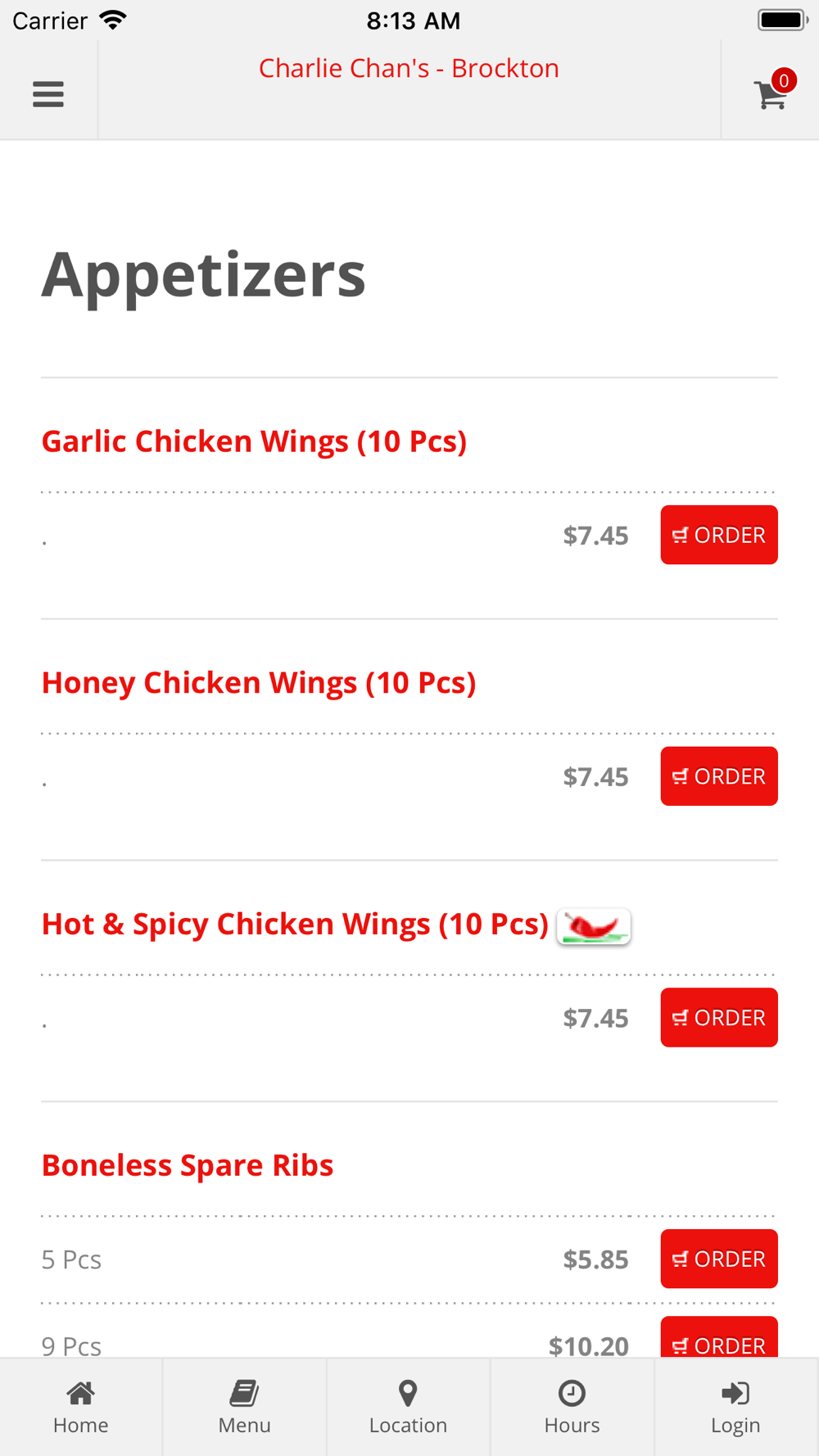Order 9 Pcs Boneless Spare Ribs
819x1456 pixels.
[719, 1337]
